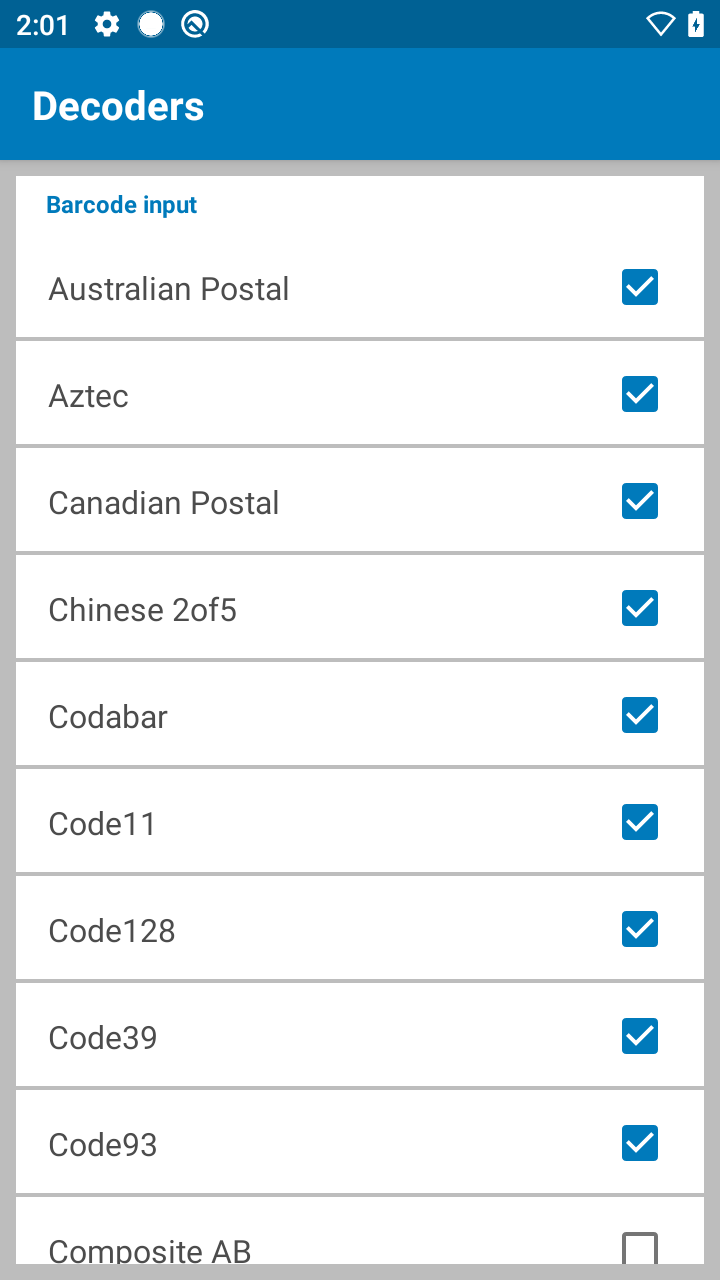The height and width of the screenshot is (1280, 720).
Task: Disable Code128 barcode decoding
Action: pyautogui.click(x=640, y=929)
